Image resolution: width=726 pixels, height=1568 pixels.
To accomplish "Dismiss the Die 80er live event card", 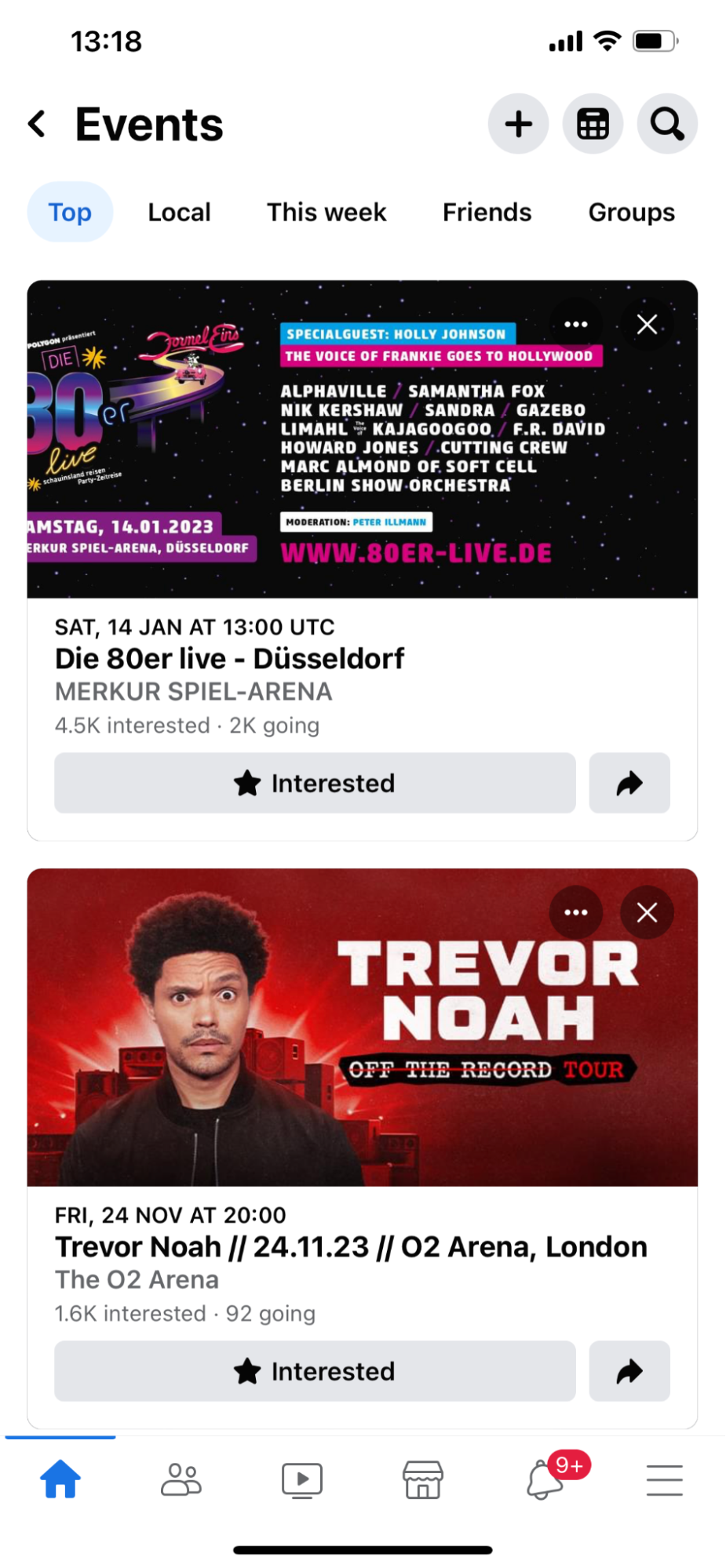I will 647,324.
